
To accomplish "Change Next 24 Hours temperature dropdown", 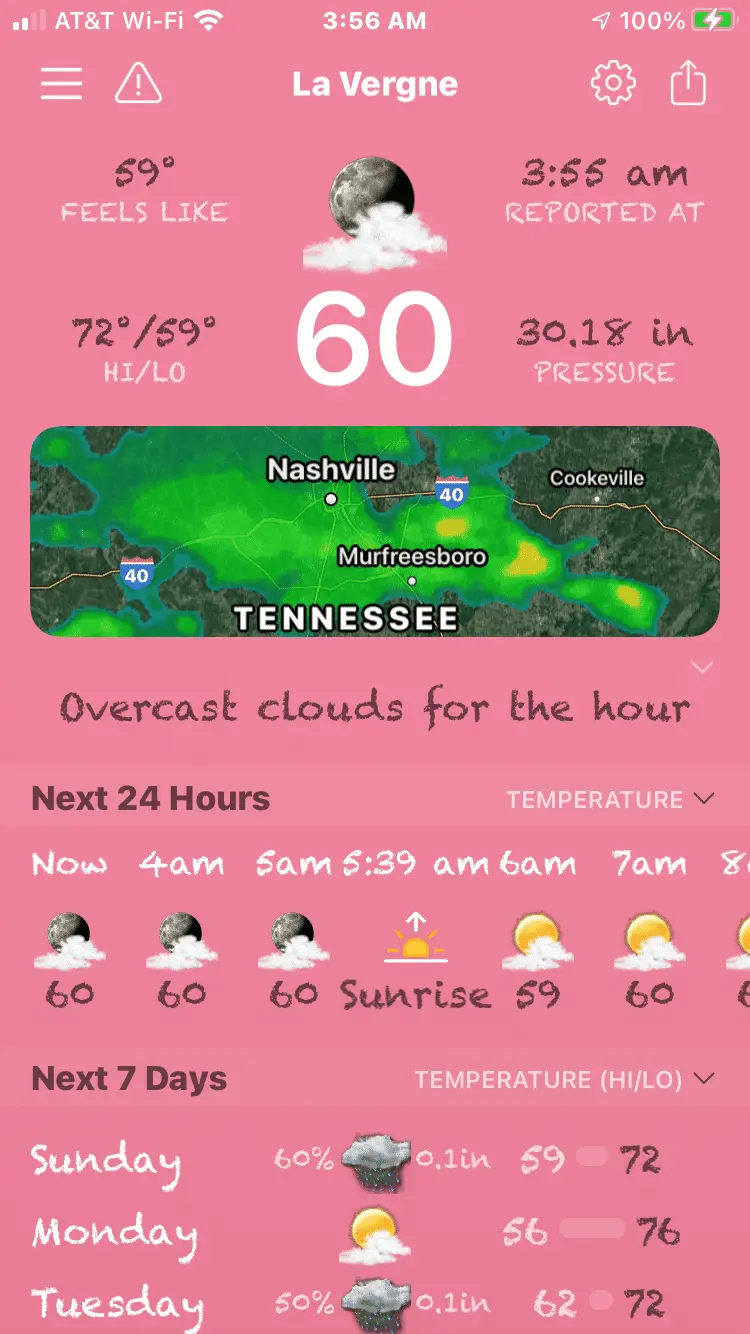I will coord(610,800).
